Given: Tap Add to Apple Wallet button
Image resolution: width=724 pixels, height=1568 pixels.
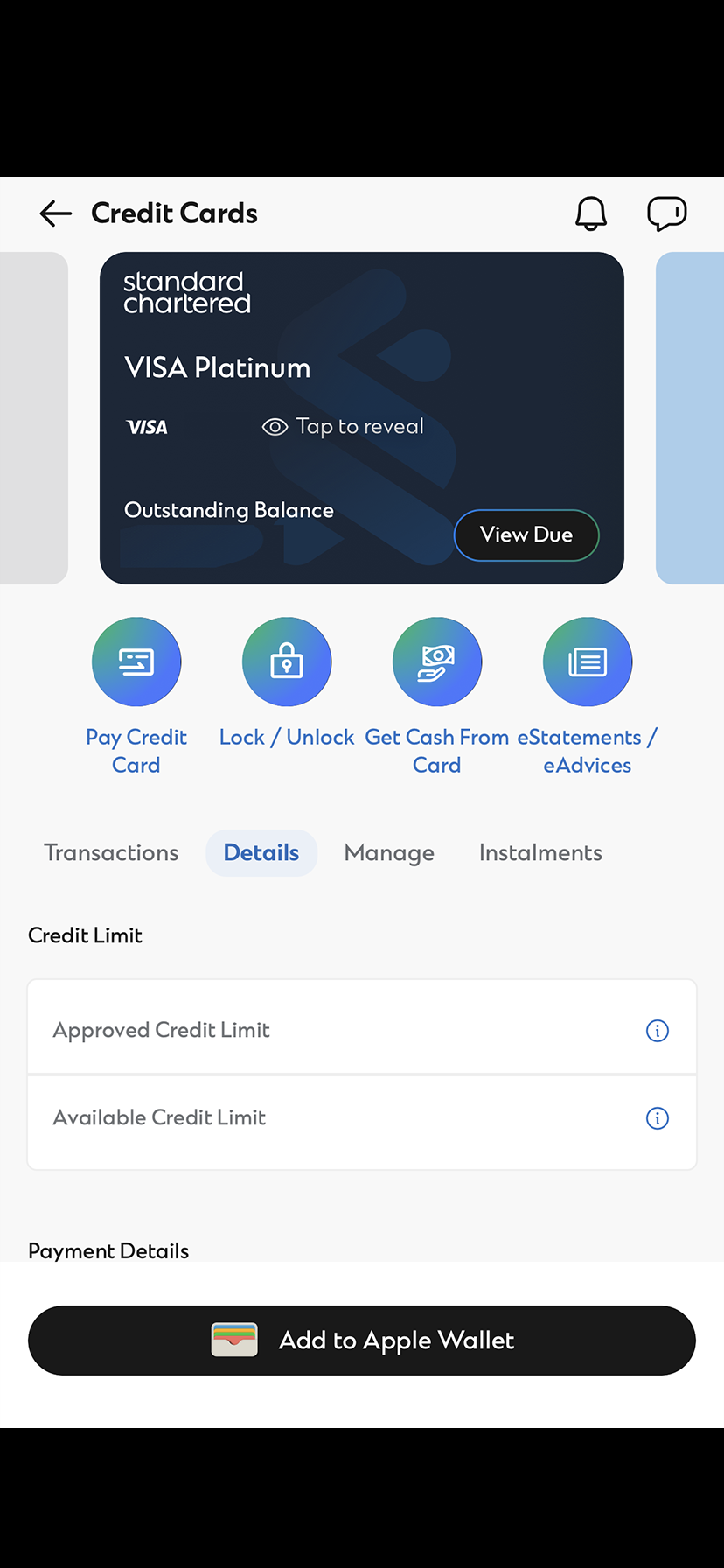Looking at the screenshot, I should coord(361,1340).
